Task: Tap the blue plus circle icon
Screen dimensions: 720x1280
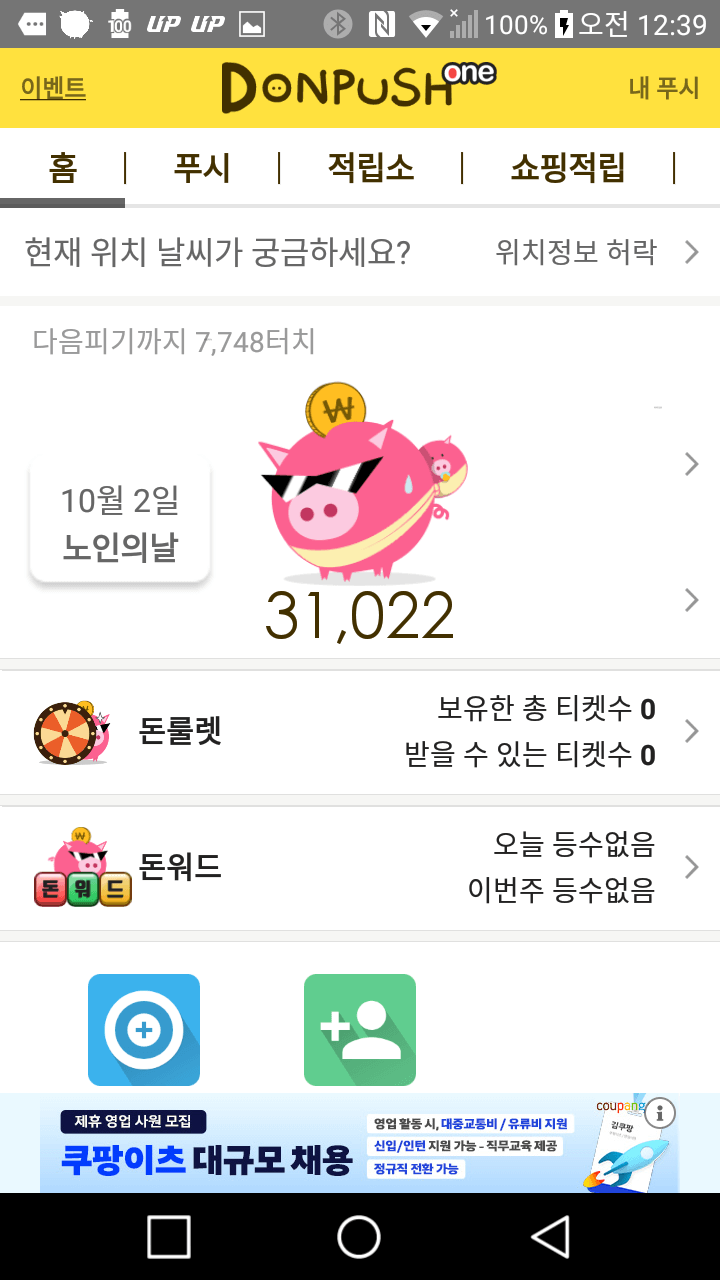Action: tap(144, 1029)
